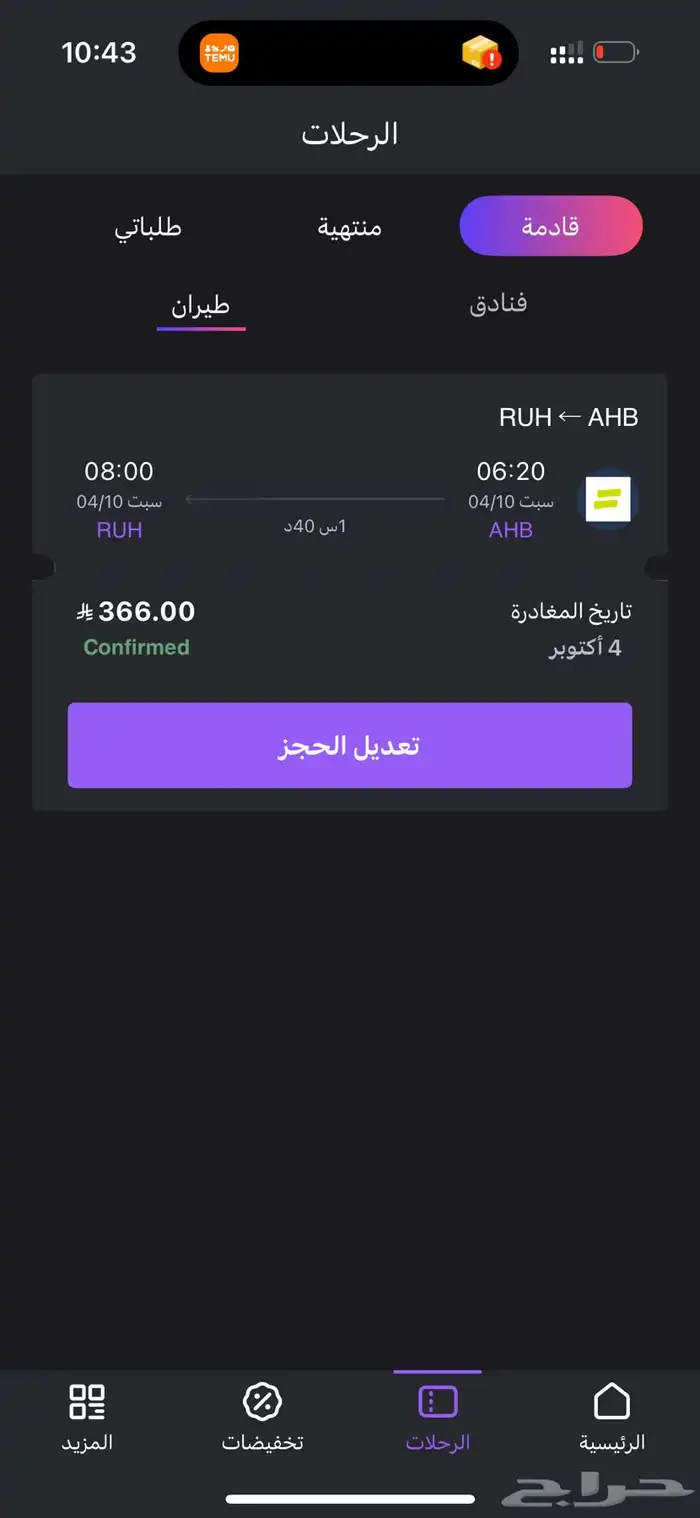
Task: Open الرحلات (trips) in bottom navigation
Action: pyautogui.click(x=438, y=1416)
